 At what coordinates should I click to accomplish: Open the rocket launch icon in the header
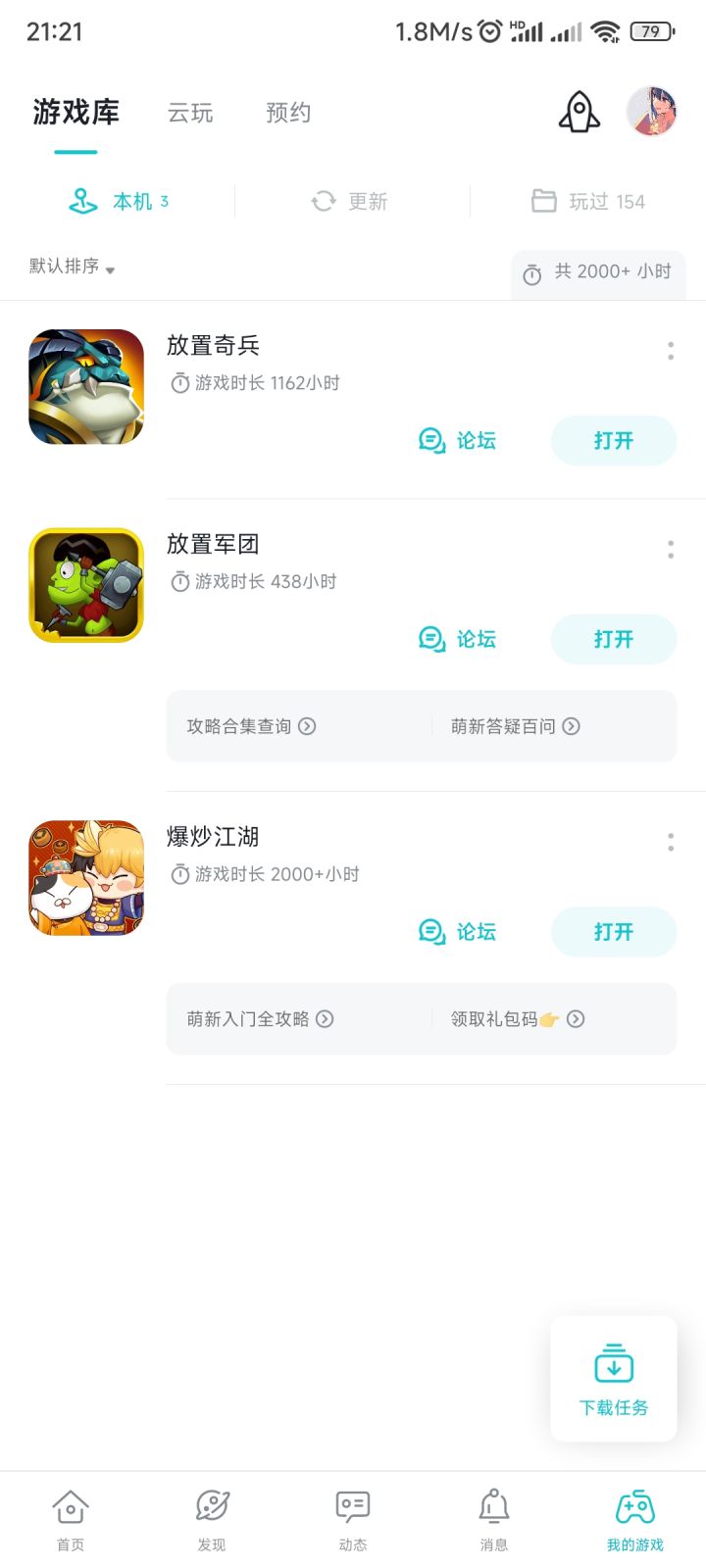[x=578, y=112]
